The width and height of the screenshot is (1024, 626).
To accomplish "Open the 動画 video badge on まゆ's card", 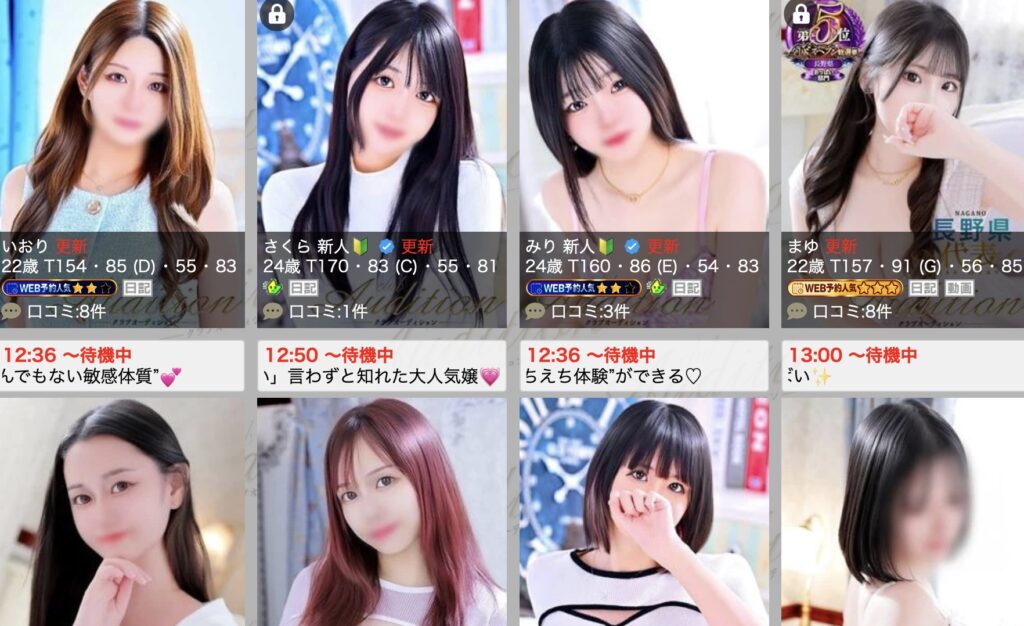I will [x=960, y=288].
